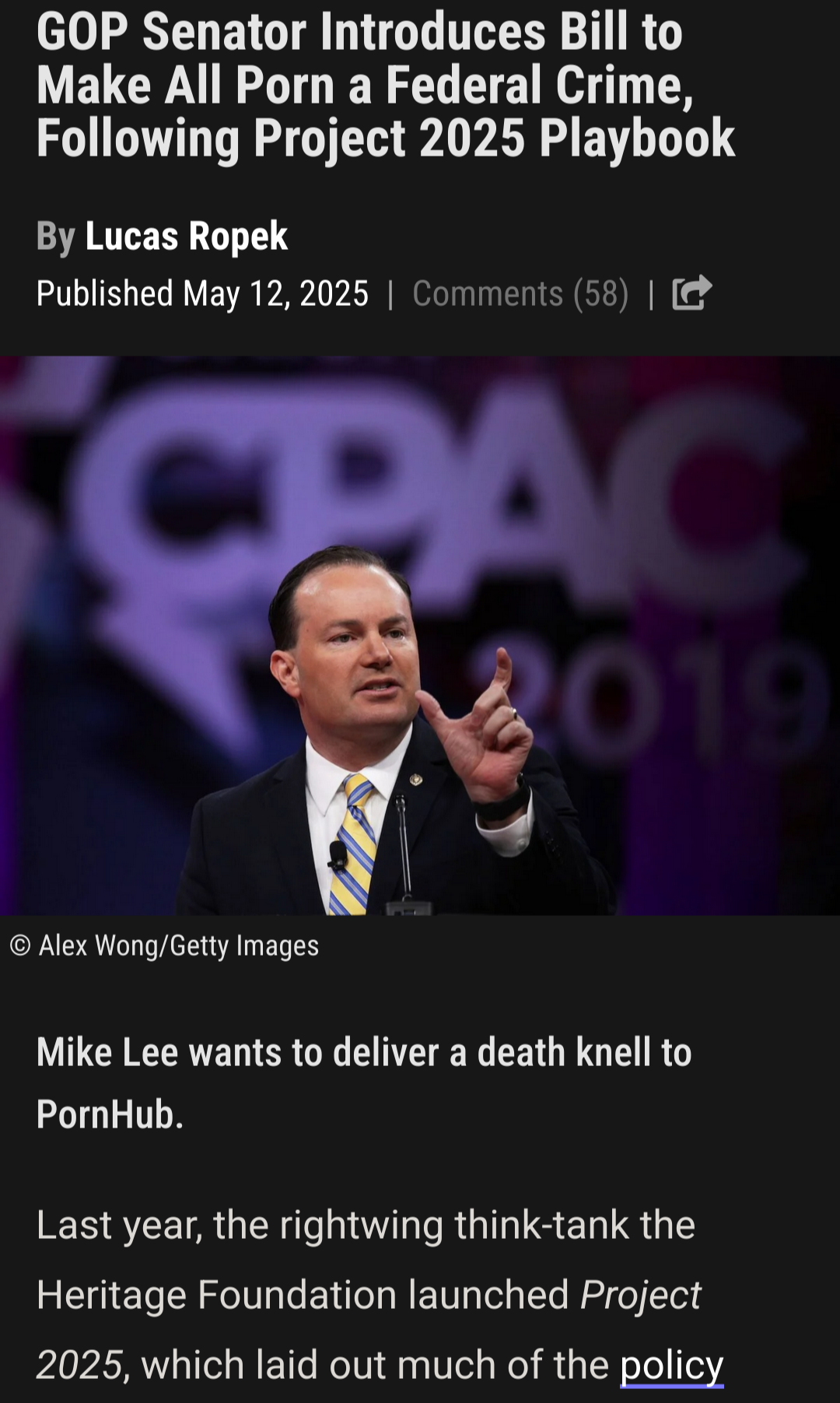840x1403 pixels.
Task: Follow the underlined 'policy' link
Action: [x=671, y=1365]
